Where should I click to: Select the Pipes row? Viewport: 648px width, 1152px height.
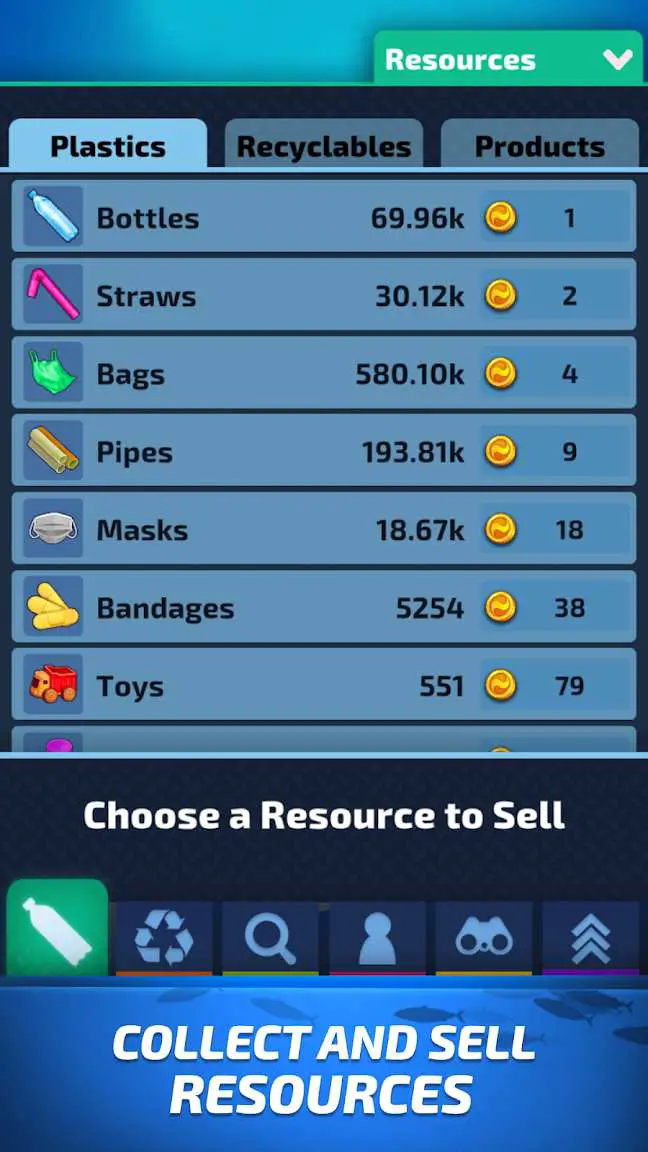point(323,451)
